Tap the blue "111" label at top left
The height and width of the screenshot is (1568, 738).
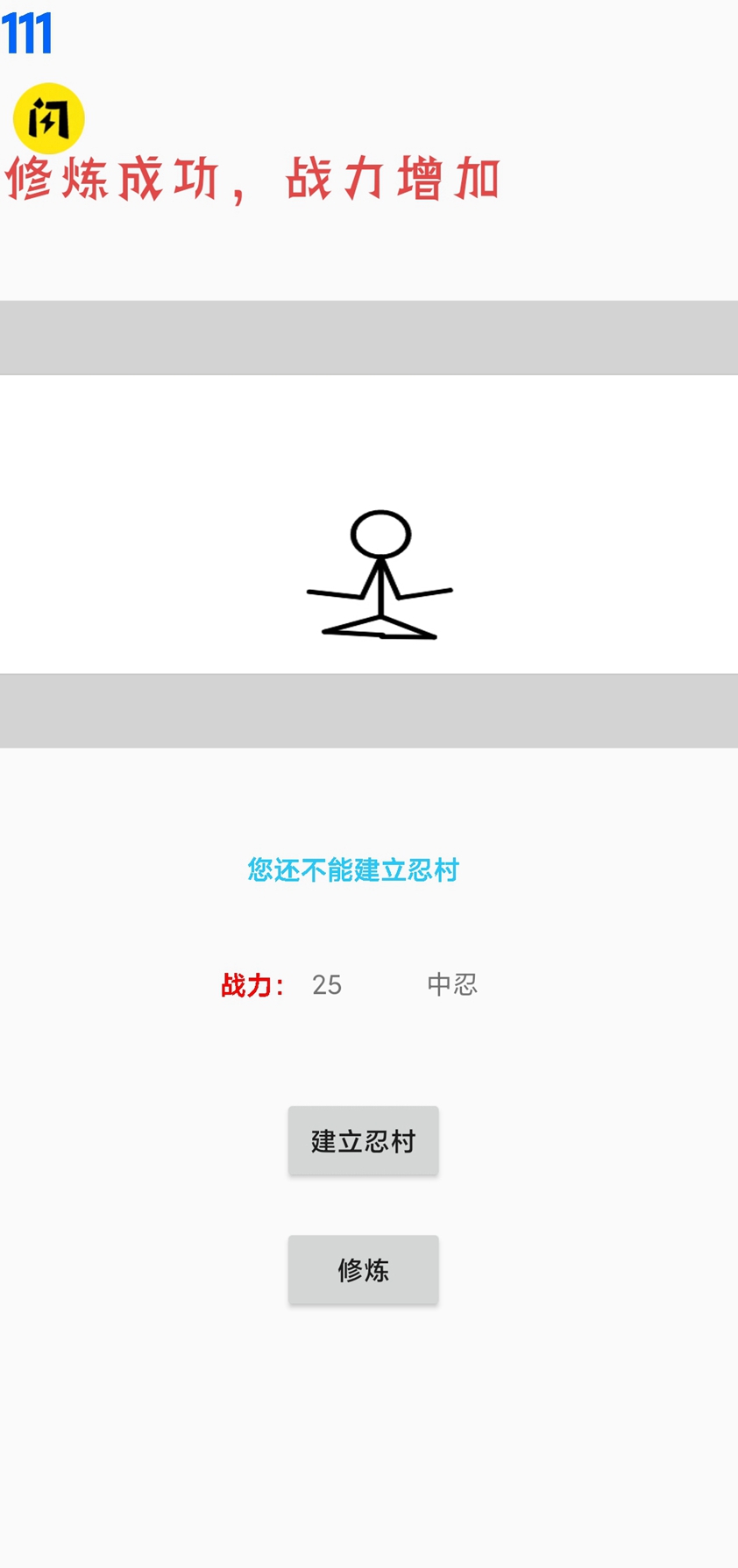29,33
